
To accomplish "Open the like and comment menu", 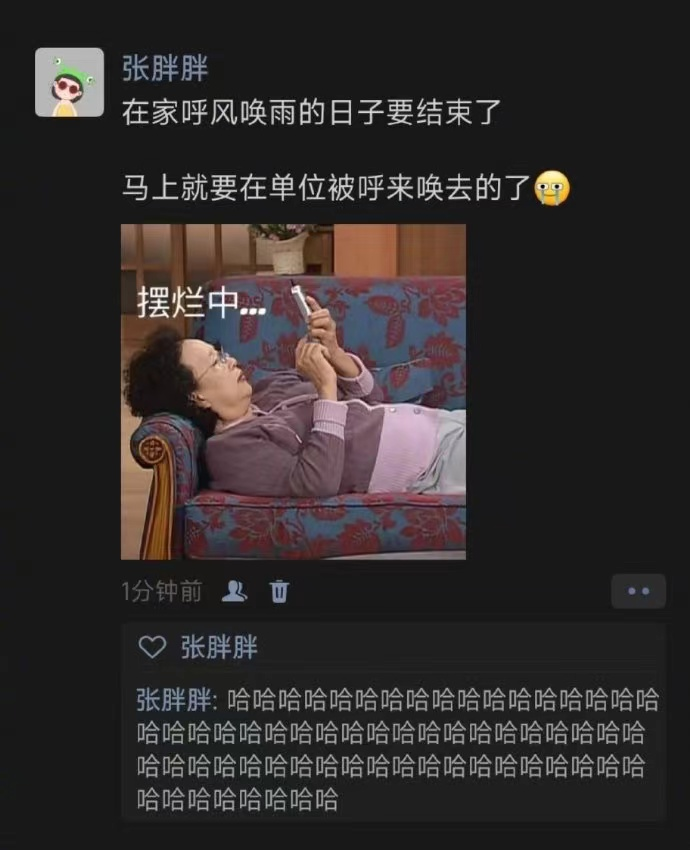I will (x=638, y=591).
